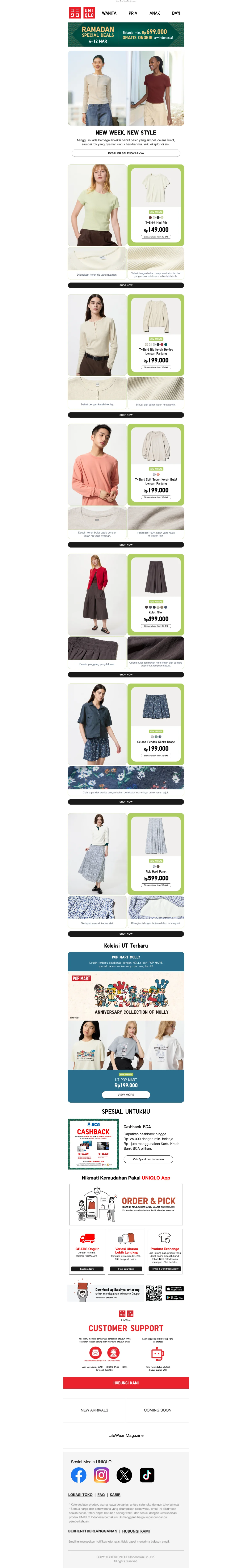
Task: View more of UT POP MART collection
Action: coord(126,1094)
